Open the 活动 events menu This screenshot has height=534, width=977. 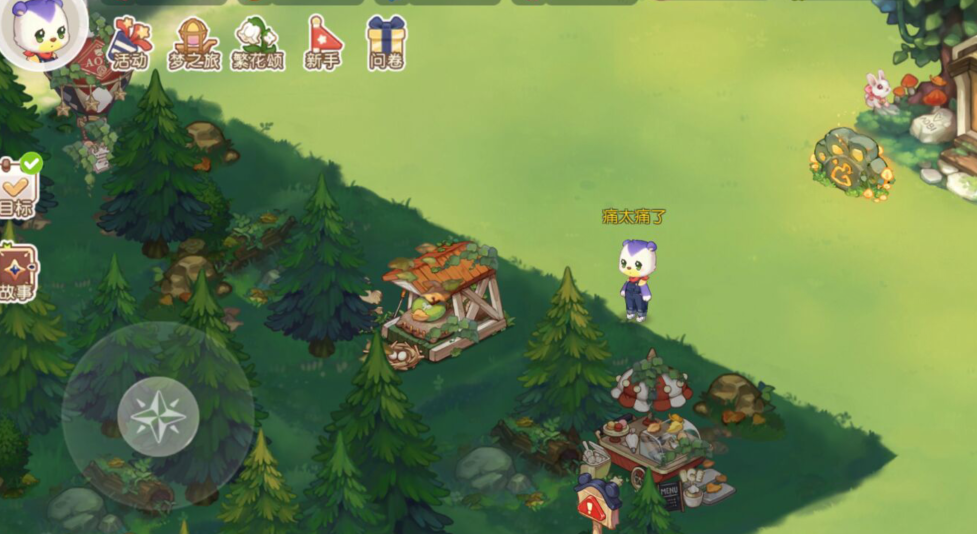tap(128, 44)
